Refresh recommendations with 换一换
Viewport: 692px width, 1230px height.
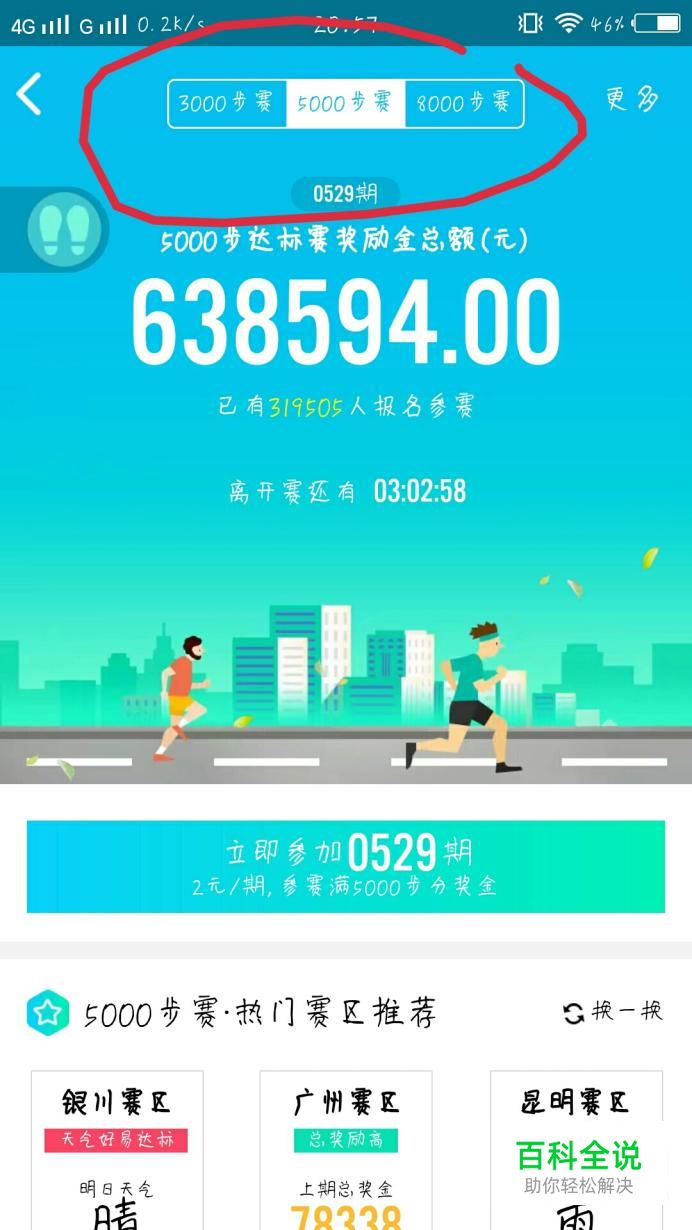click(612, 1012)
